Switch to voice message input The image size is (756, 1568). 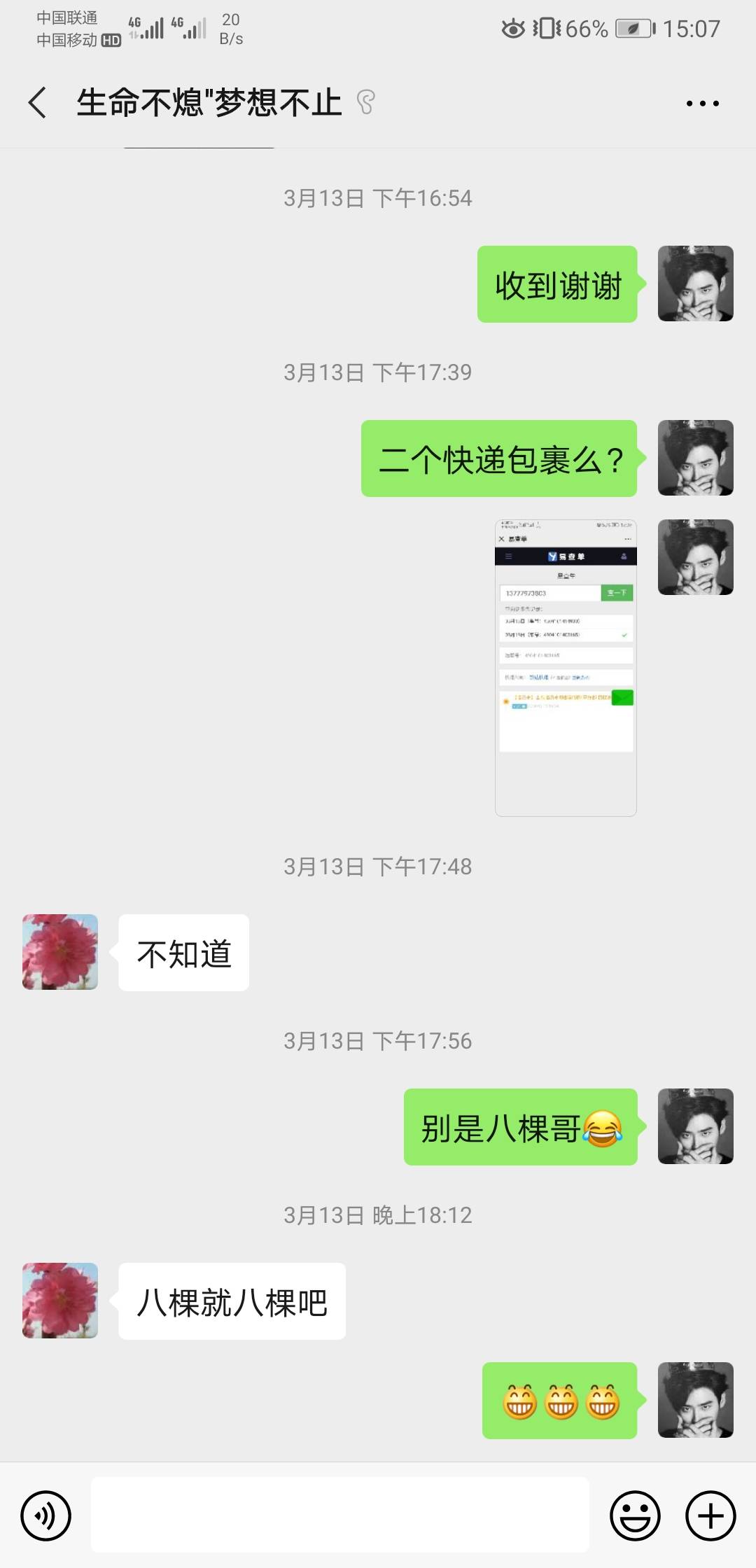pos(46,1515)
